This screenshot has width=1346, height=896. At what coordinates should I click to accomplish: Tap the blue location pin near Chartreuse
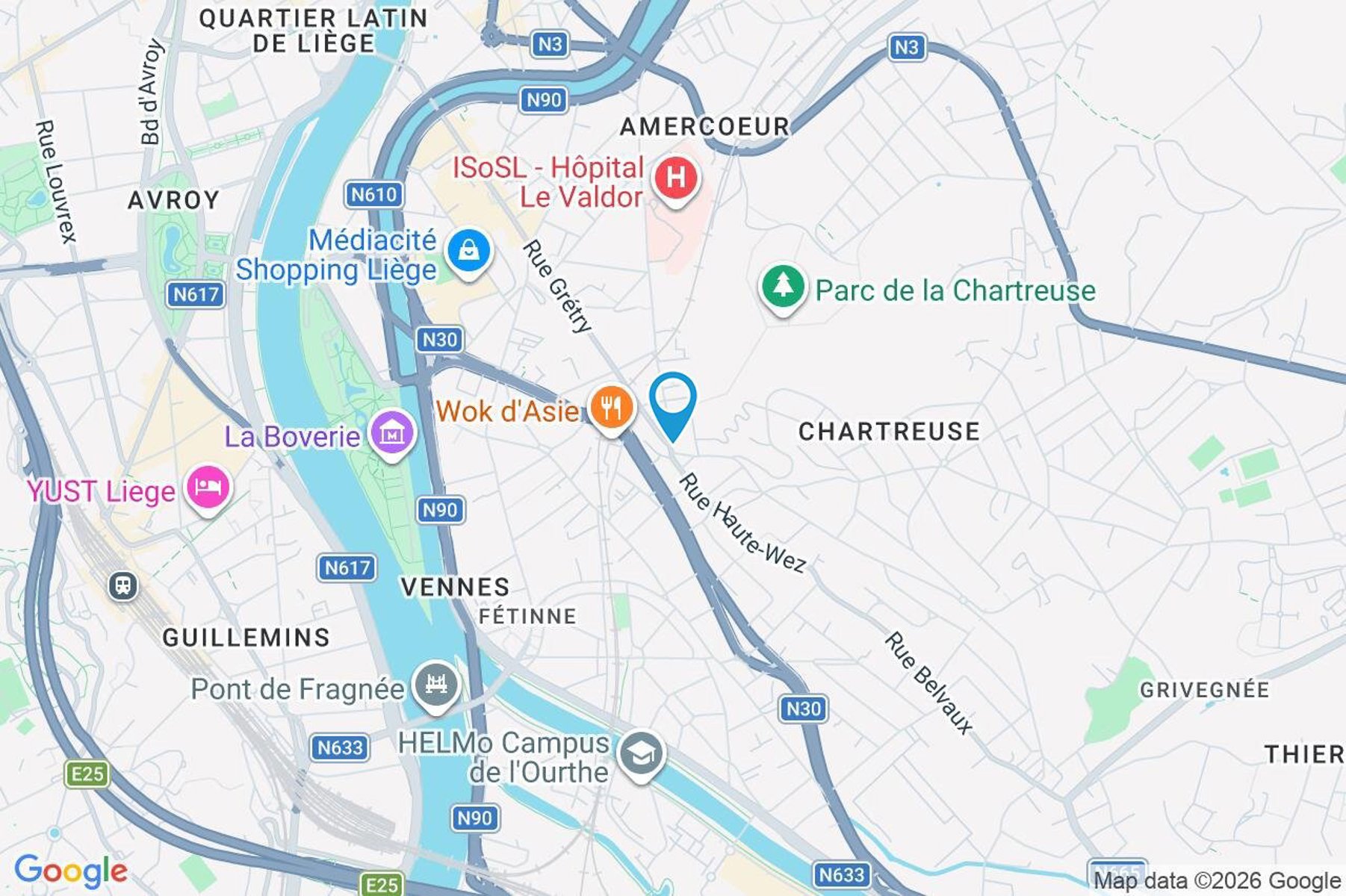[x=672, y=405]
